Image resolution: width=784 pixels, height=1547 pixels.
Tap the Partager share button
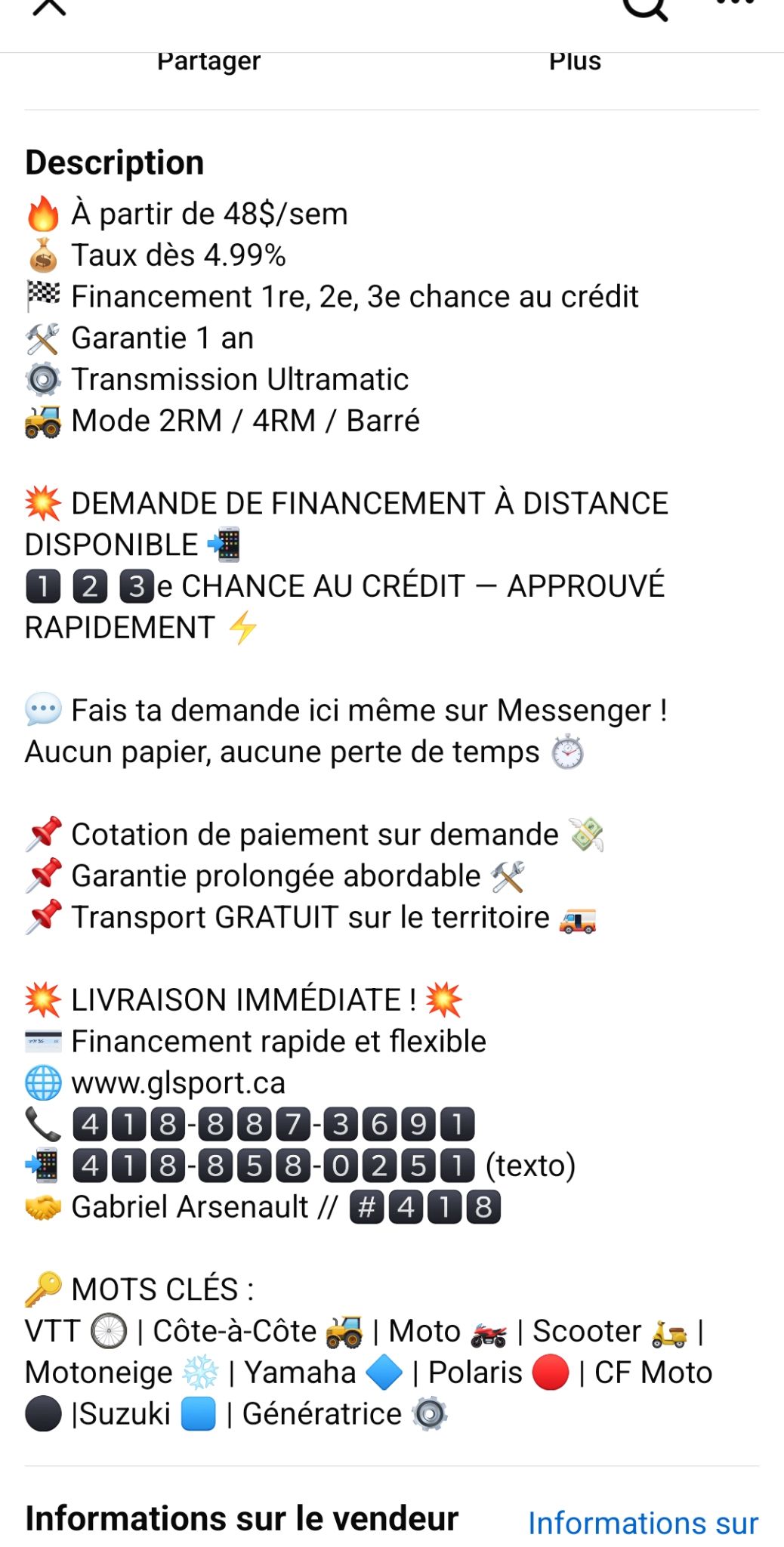[208, 60]
